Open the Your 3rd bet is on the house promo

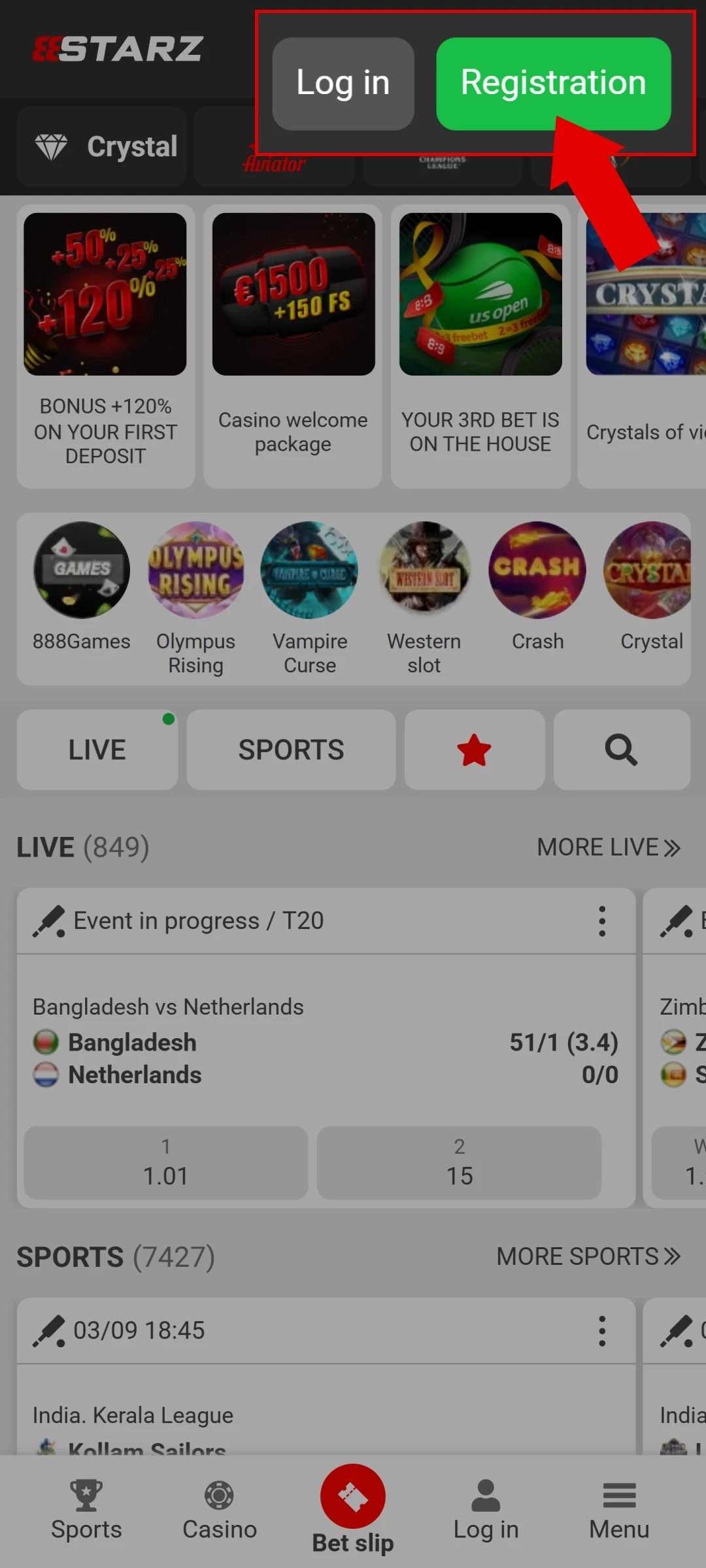[480, 346]
